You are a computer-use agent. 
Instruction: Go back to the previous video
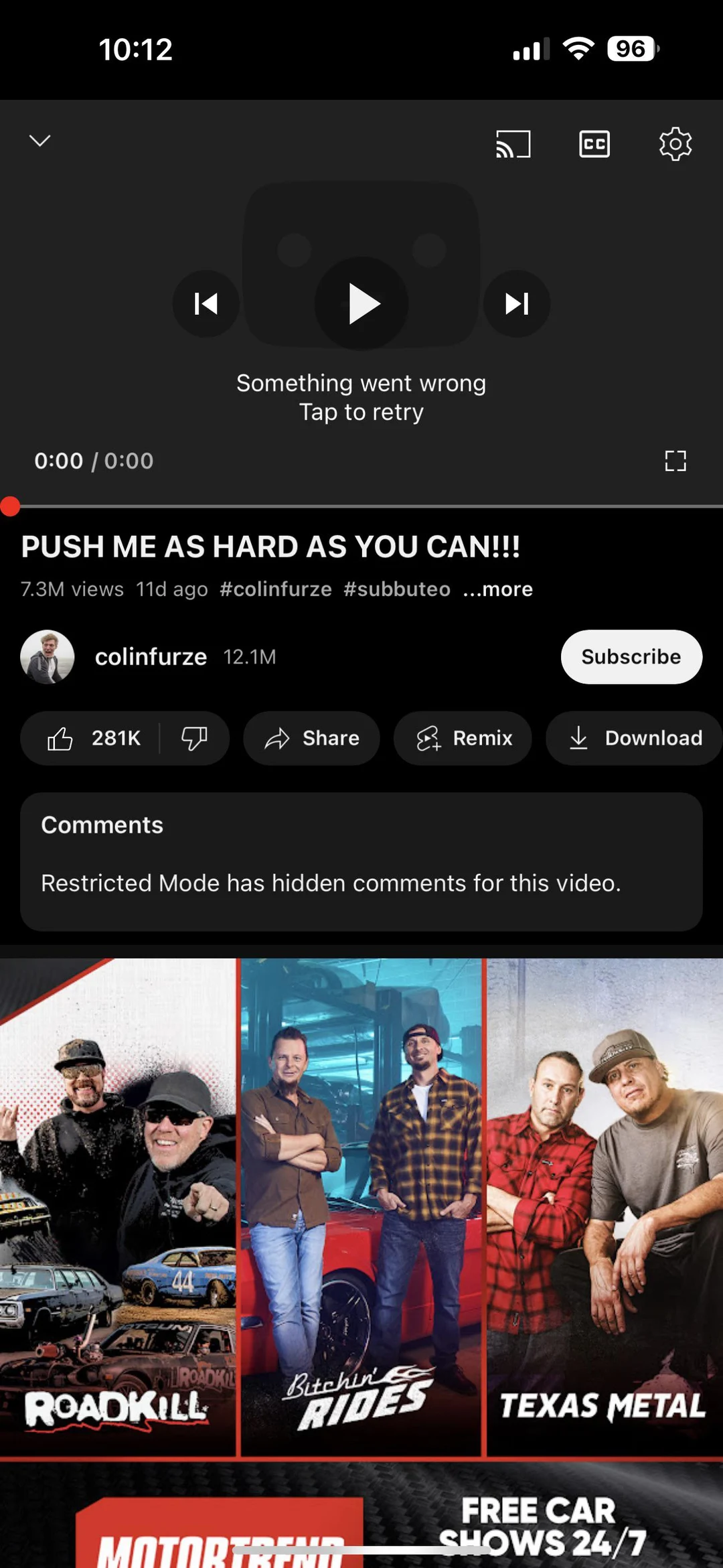206,303
